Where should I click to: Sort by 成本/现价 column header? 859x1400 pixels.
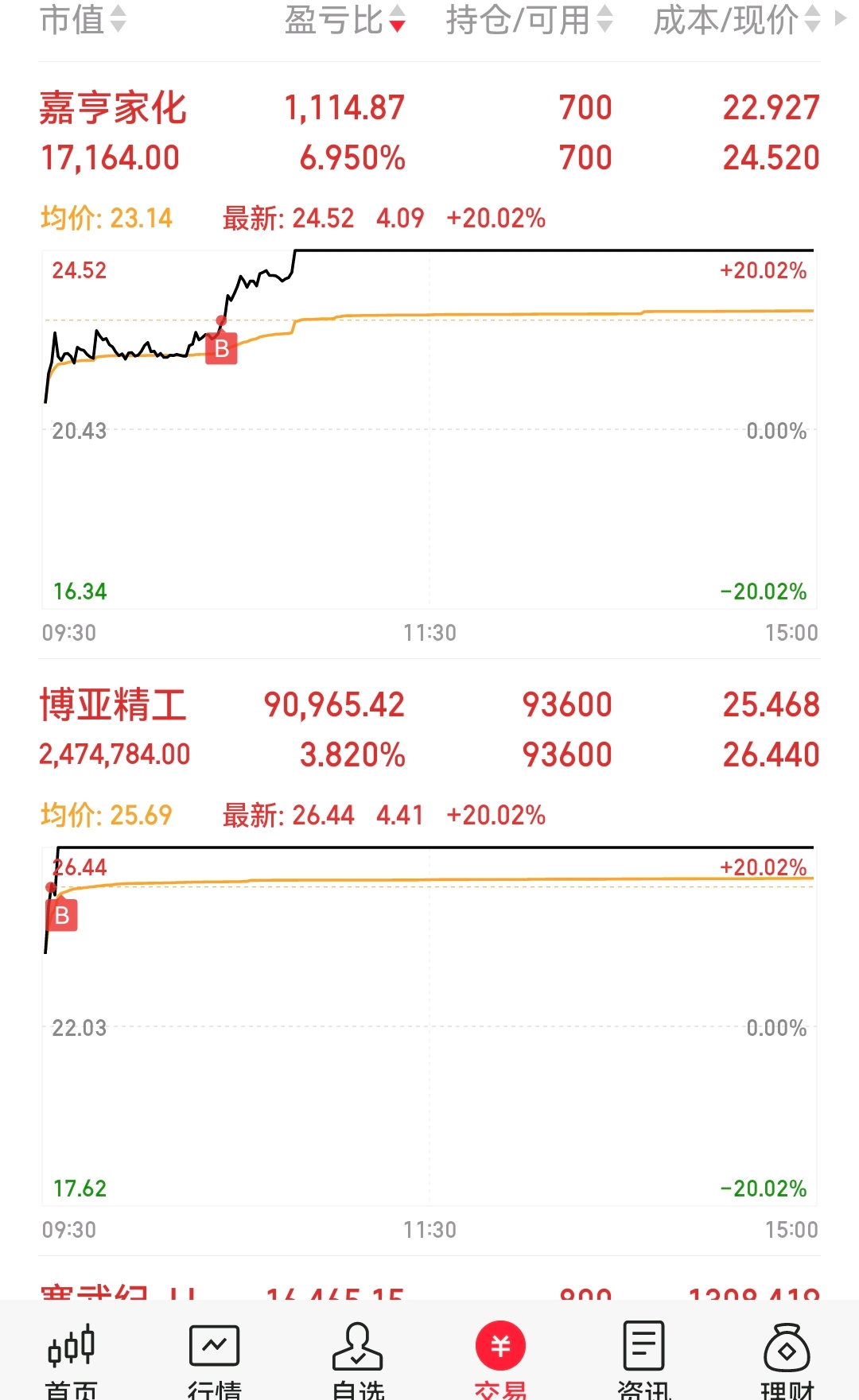tap(737, 19)
